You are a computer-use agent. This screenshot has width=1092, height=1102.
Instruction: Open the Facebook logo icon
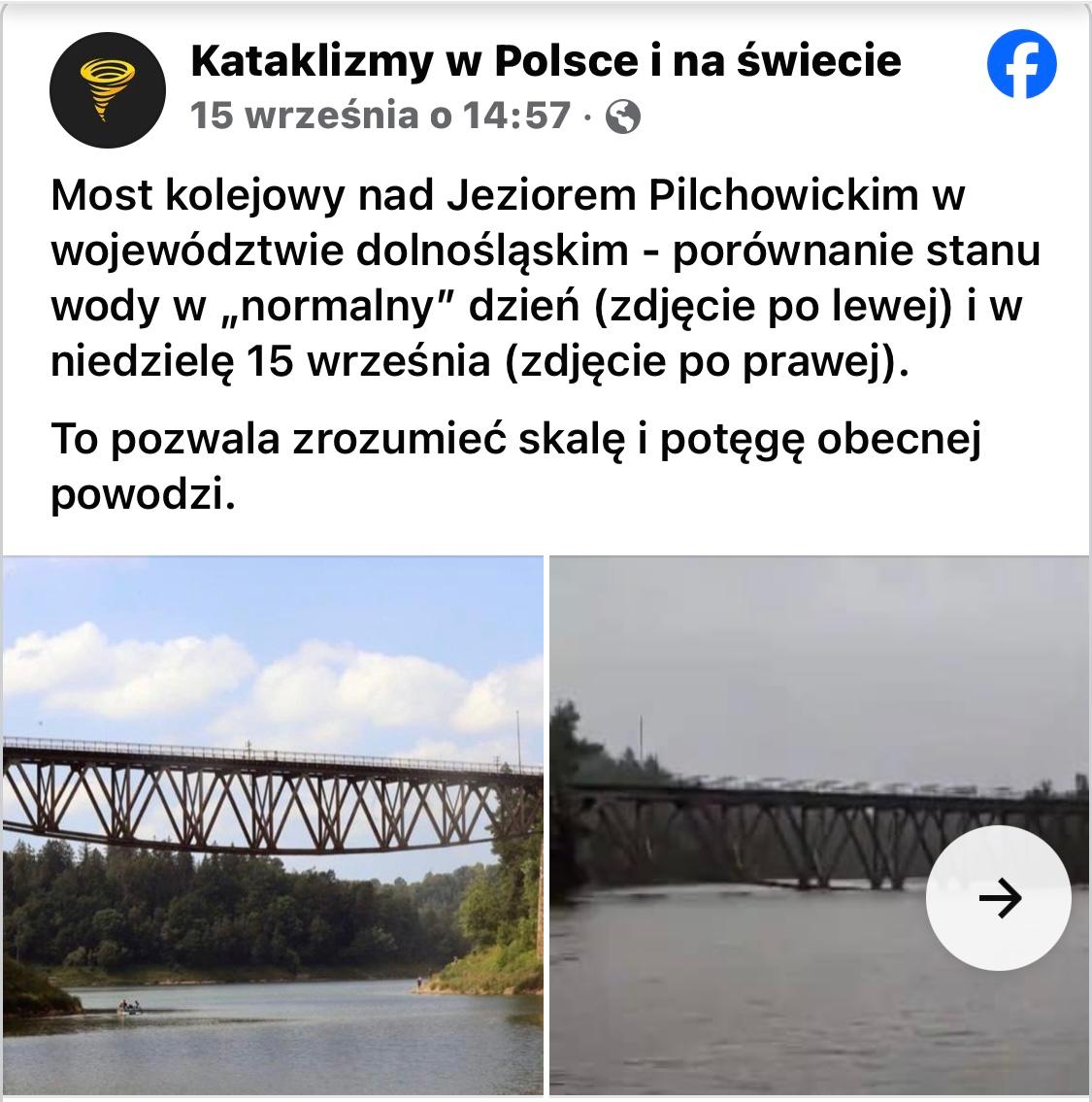pos(1022,64)
